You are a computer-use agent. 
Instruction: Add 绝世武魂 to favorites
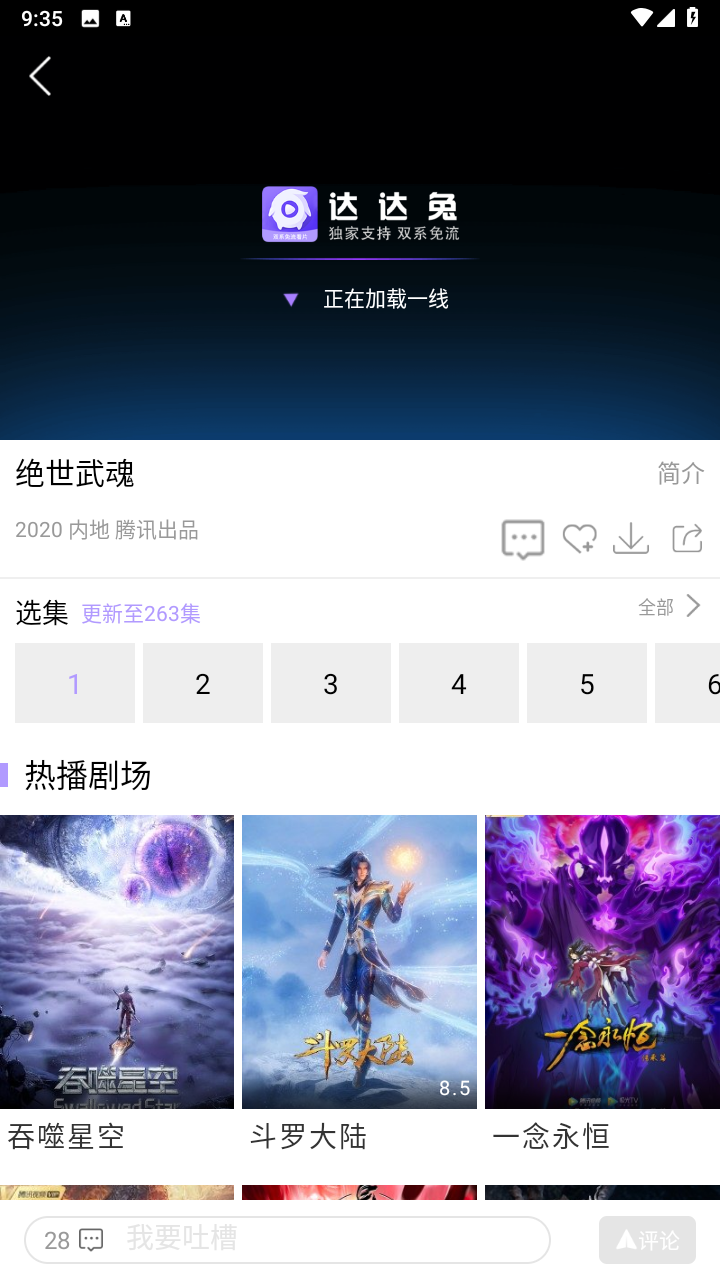(x=579, y=539)
